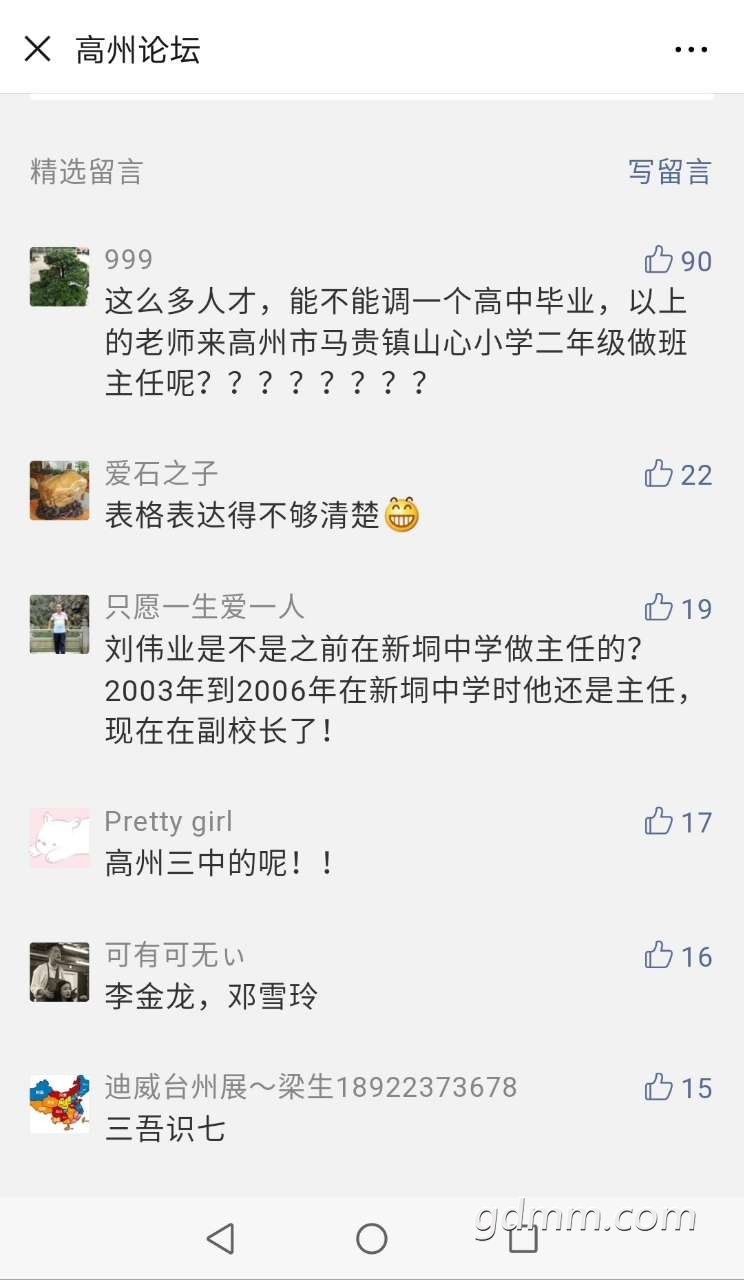Close the 高州论坛 article page
The height and width of the screenshot is (1280, 744).
38,48
